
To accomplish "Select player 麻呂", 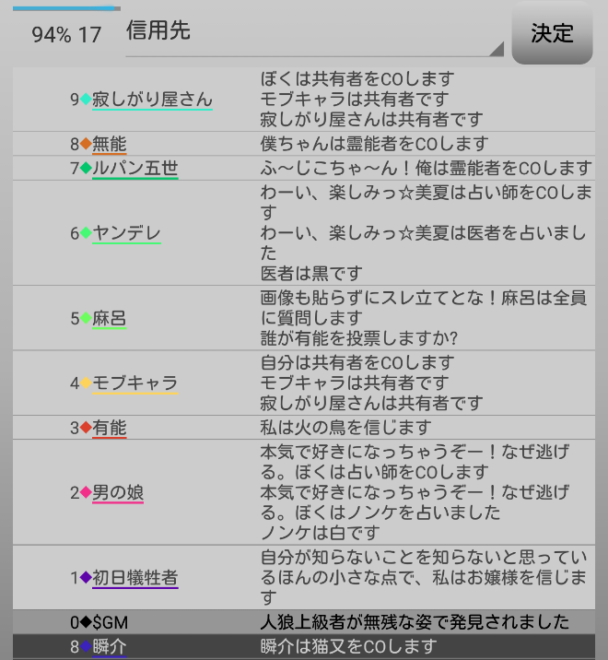I will click(x=109, y=318).
